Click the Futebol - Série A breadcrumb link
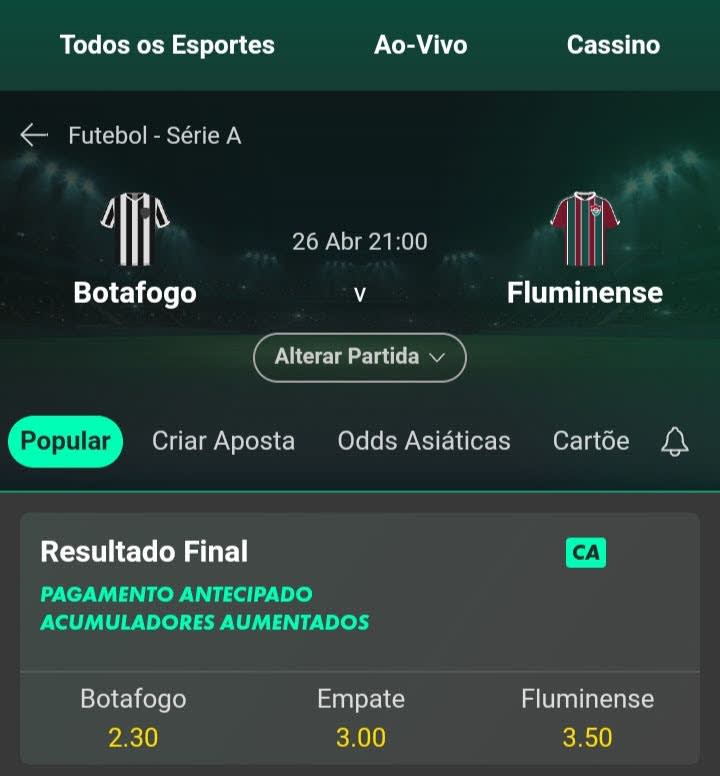The width and height of the screenshot is (720, 776). click(x=154, y=135)
